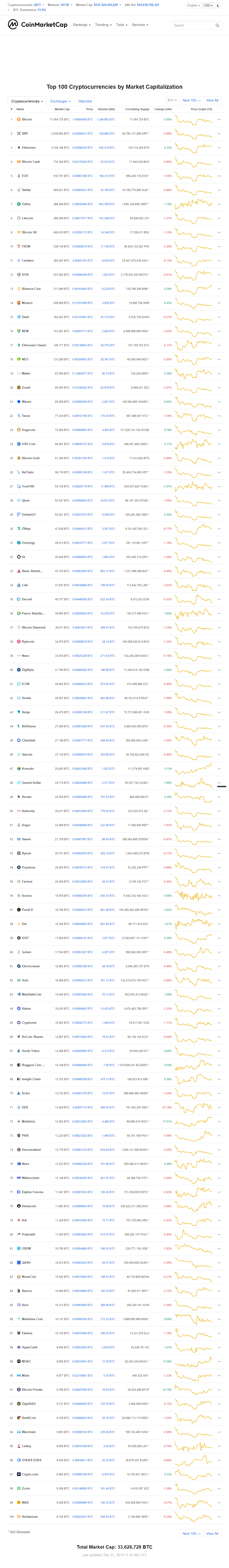Open the more options for Bitcoin row

coord(219,119)
